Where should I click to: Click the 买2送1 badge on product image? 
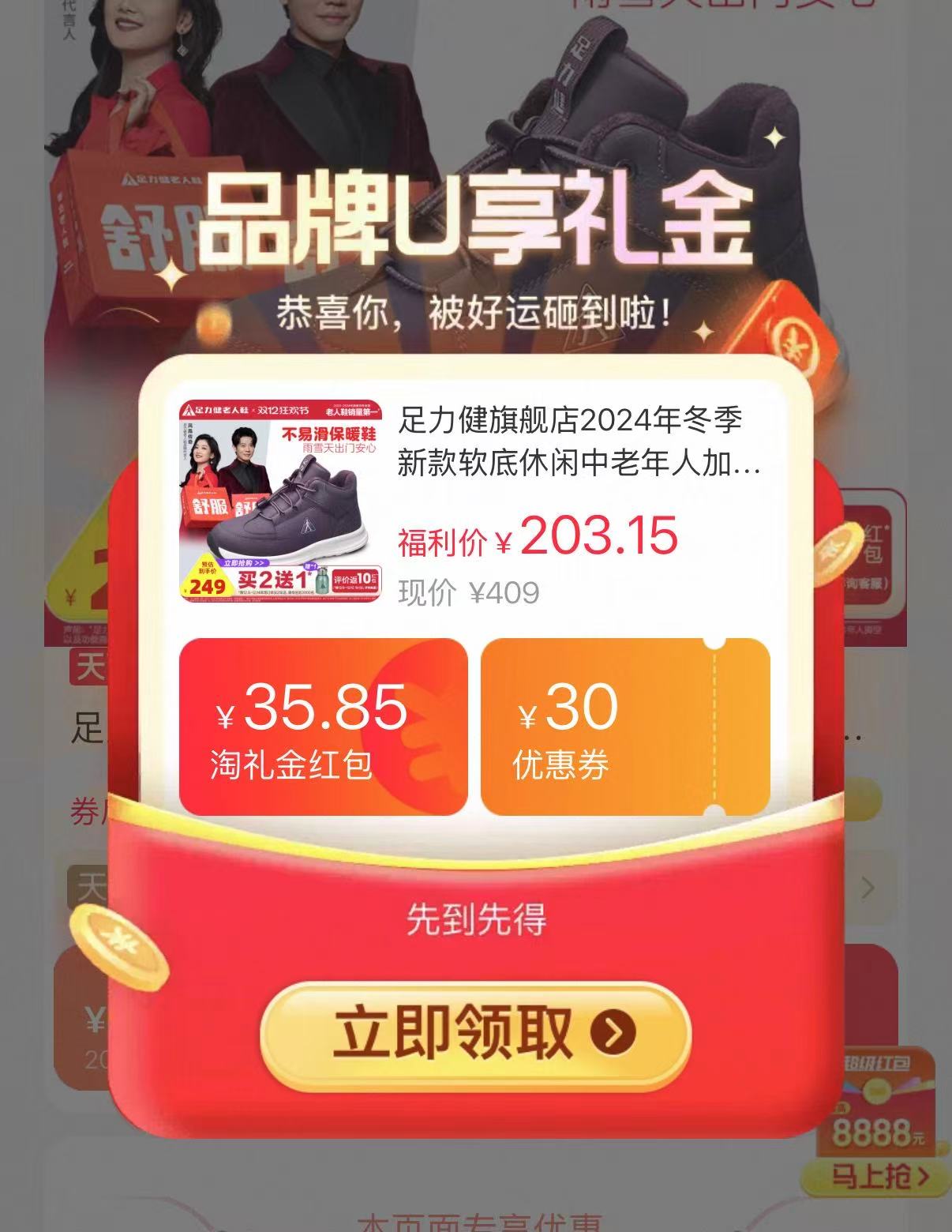click(275, 577)
